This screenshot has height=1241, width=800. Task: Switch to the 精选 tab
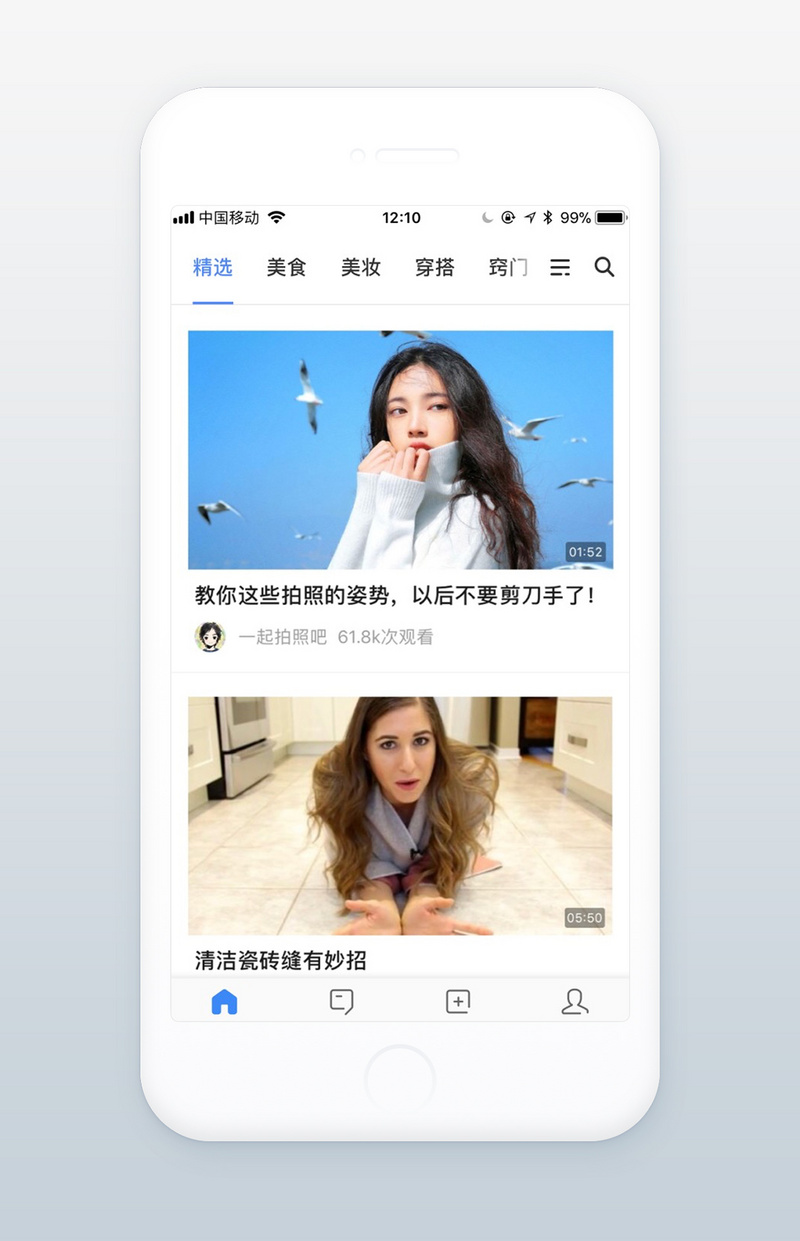coord(212,267)
